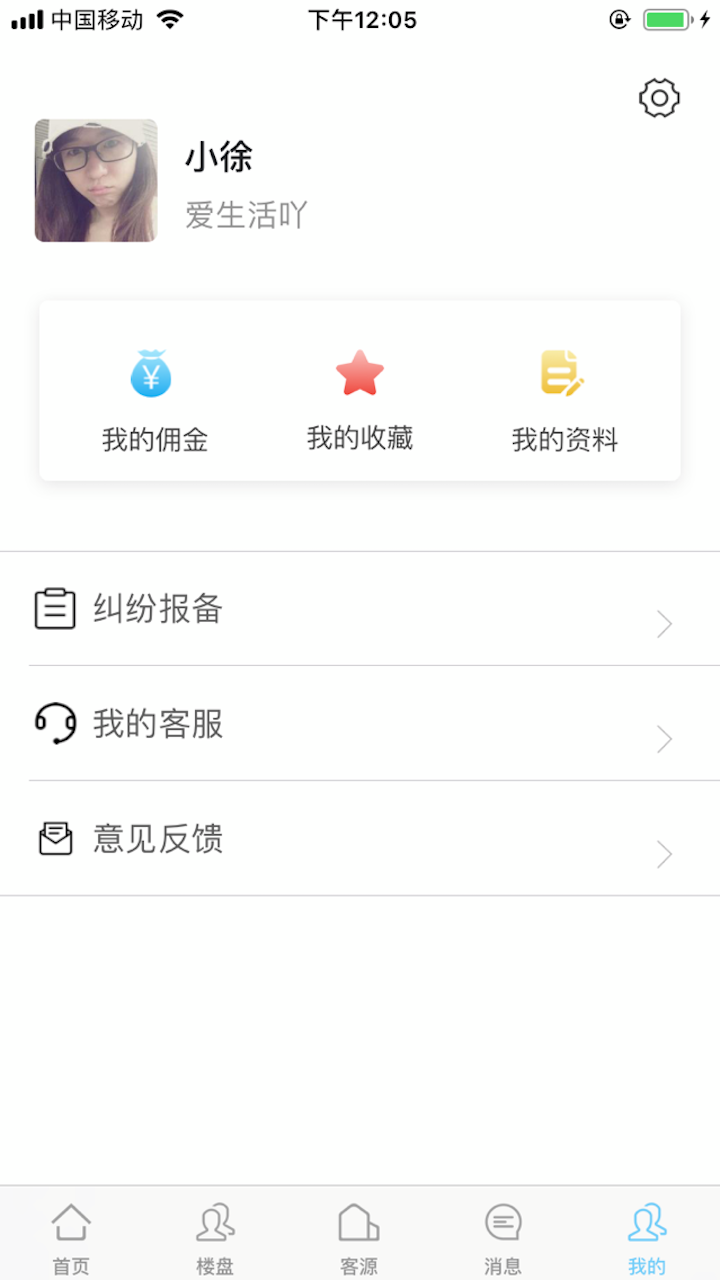Open the 纠纷报备 row
Screen dimensions: 720x1280
point(360,609)
